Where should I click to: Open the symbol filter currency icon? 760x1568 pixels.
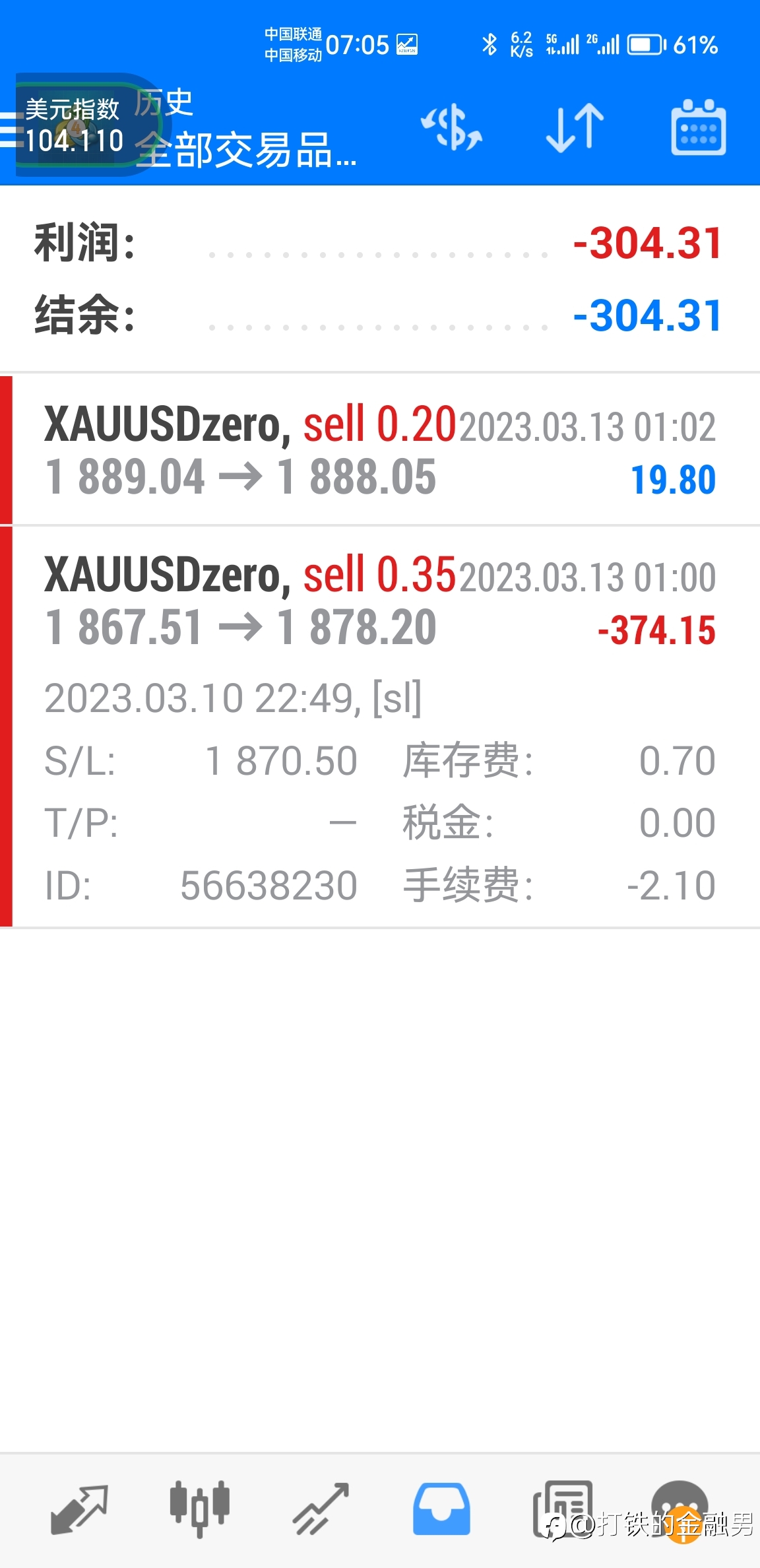click(452, 127)
